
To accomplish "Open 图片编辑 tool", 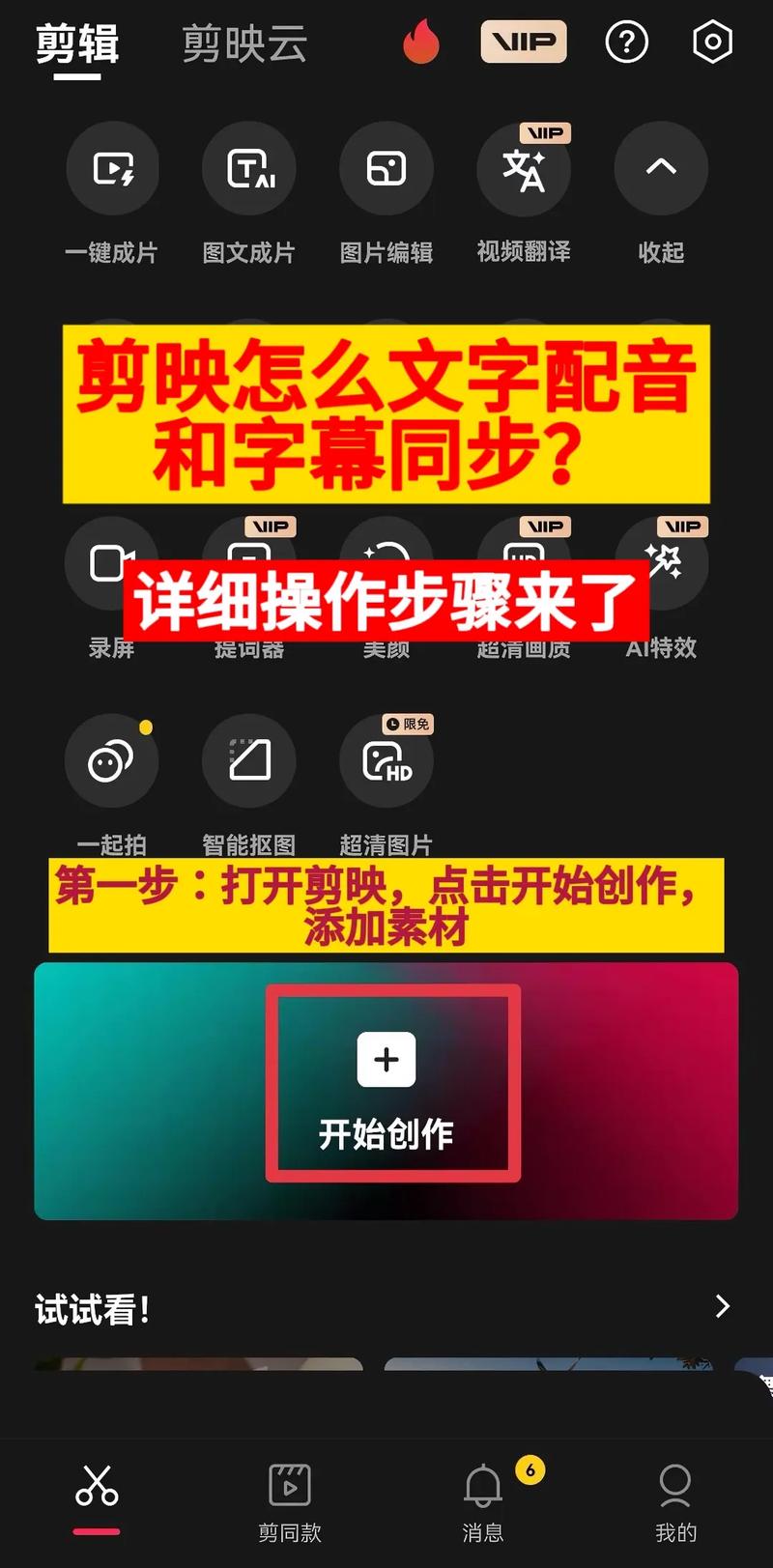I will pyautogui.click(x=386, y=169).
